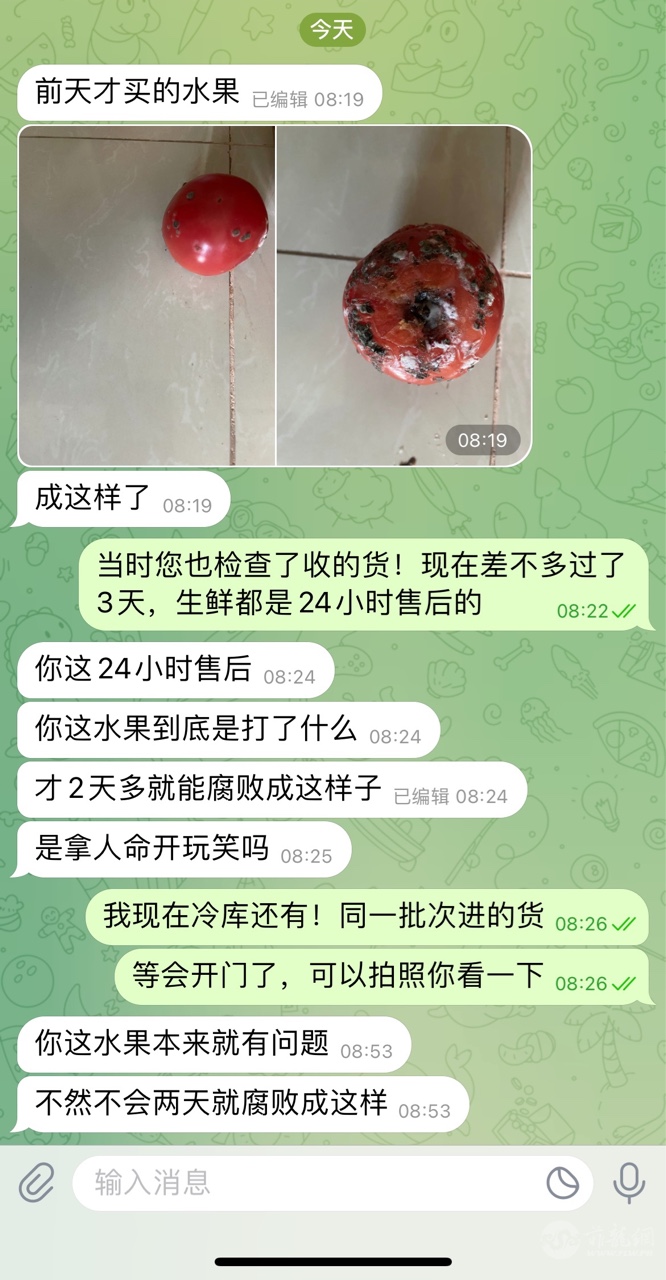The image size is (666, 1280).
Task: Open the left tomato photo
Action: [x=147, y=295]
